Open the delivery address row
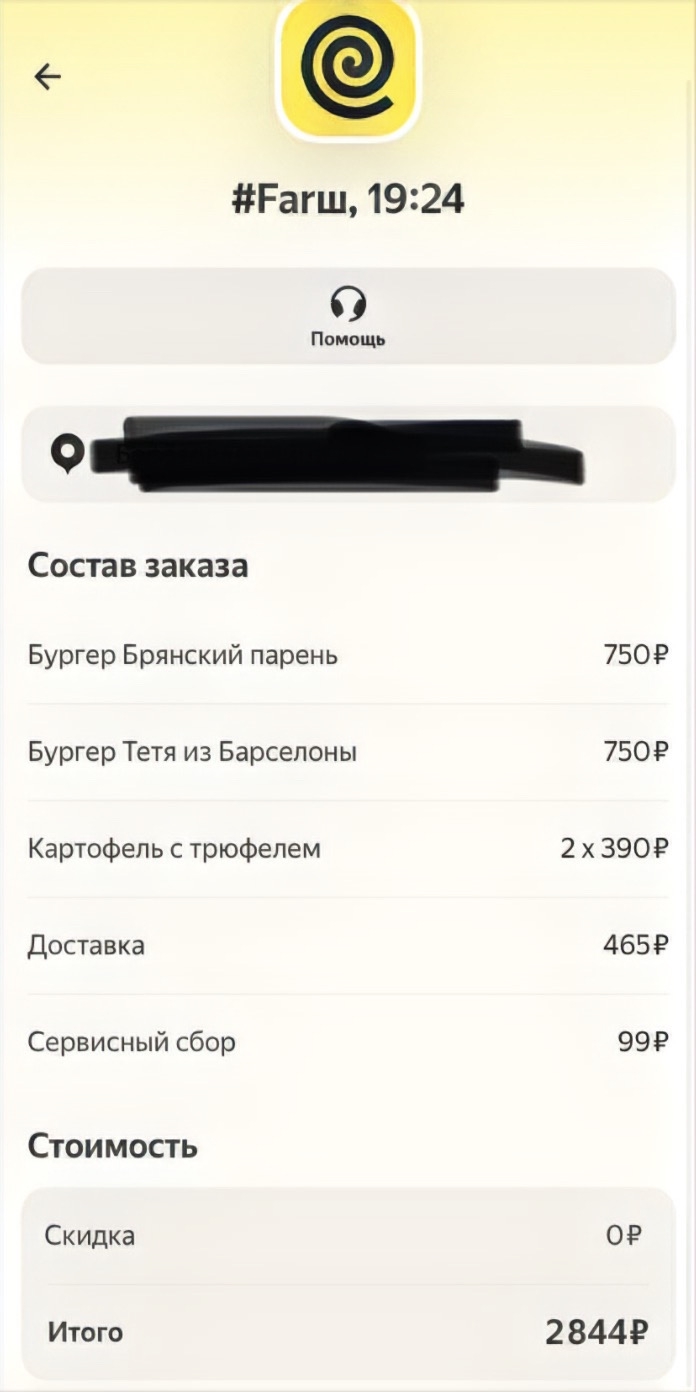The height and width of the screenshot is (1392, 696). (348, 454)
